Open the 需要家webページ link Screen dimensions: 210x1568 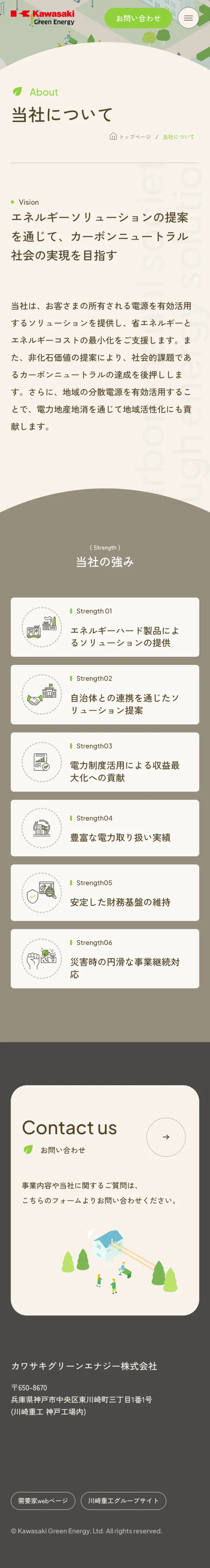coord(43,1500)
